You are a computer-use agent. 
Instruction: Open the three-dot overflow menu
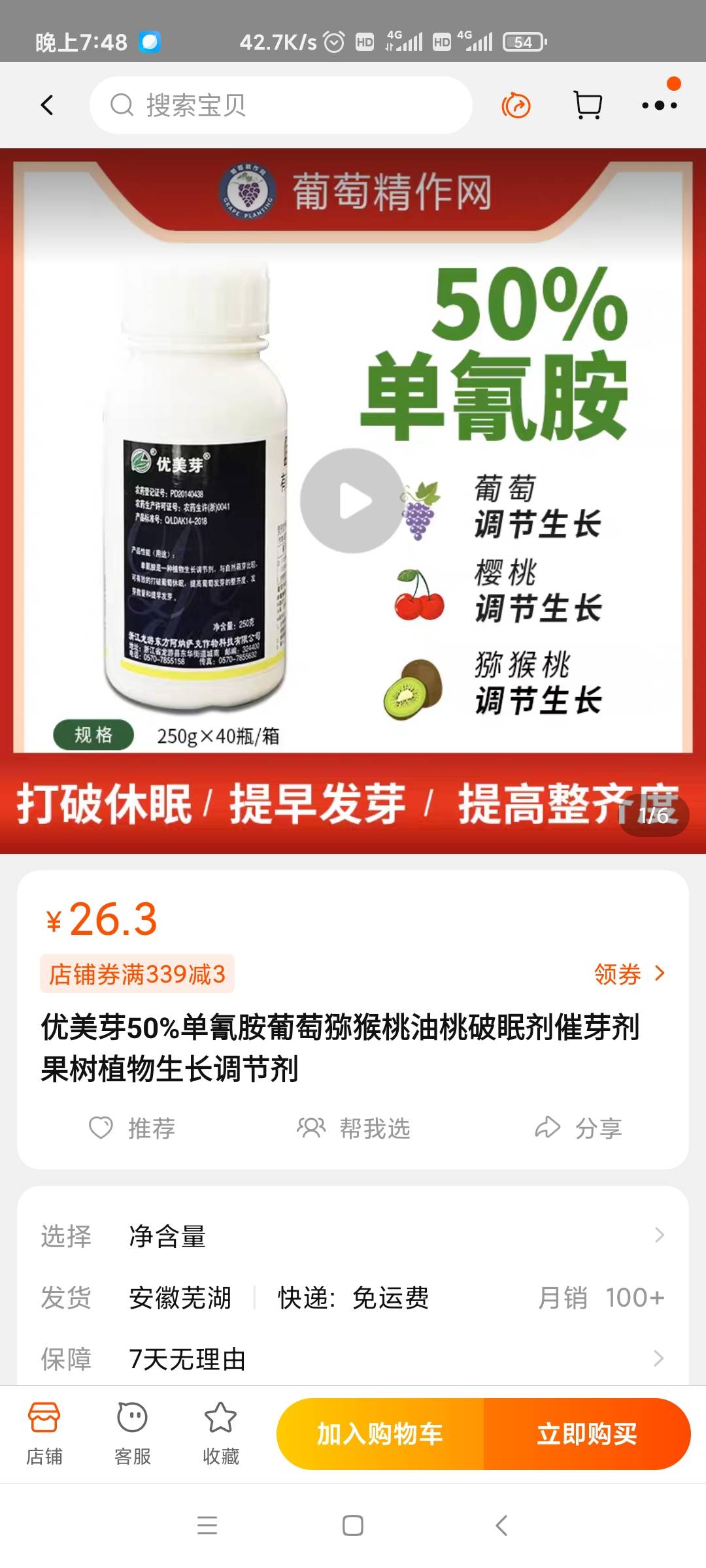click(659, 105)
